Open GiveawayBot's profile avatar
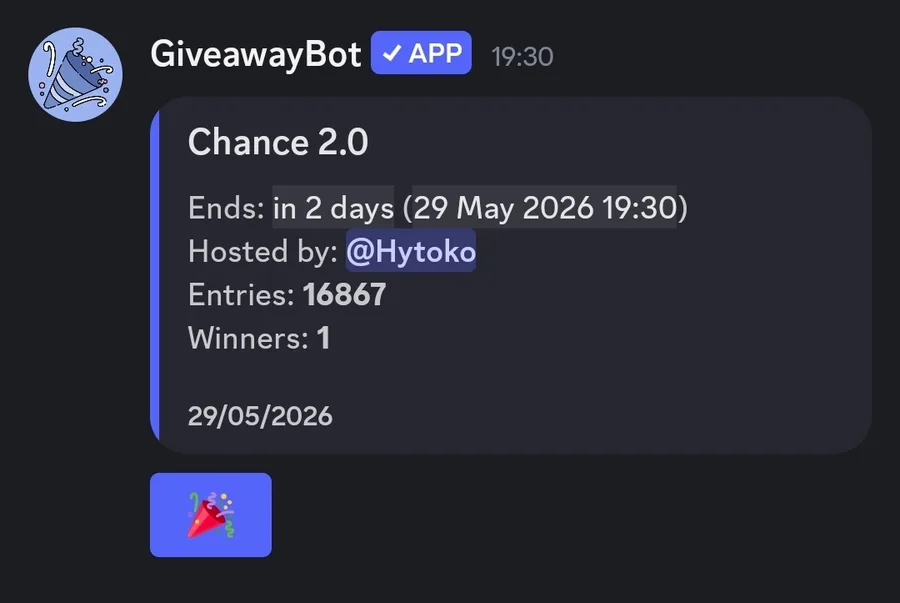Image resolution: width=900 pixels, height=603 pixels. click(x=75, y=75)
